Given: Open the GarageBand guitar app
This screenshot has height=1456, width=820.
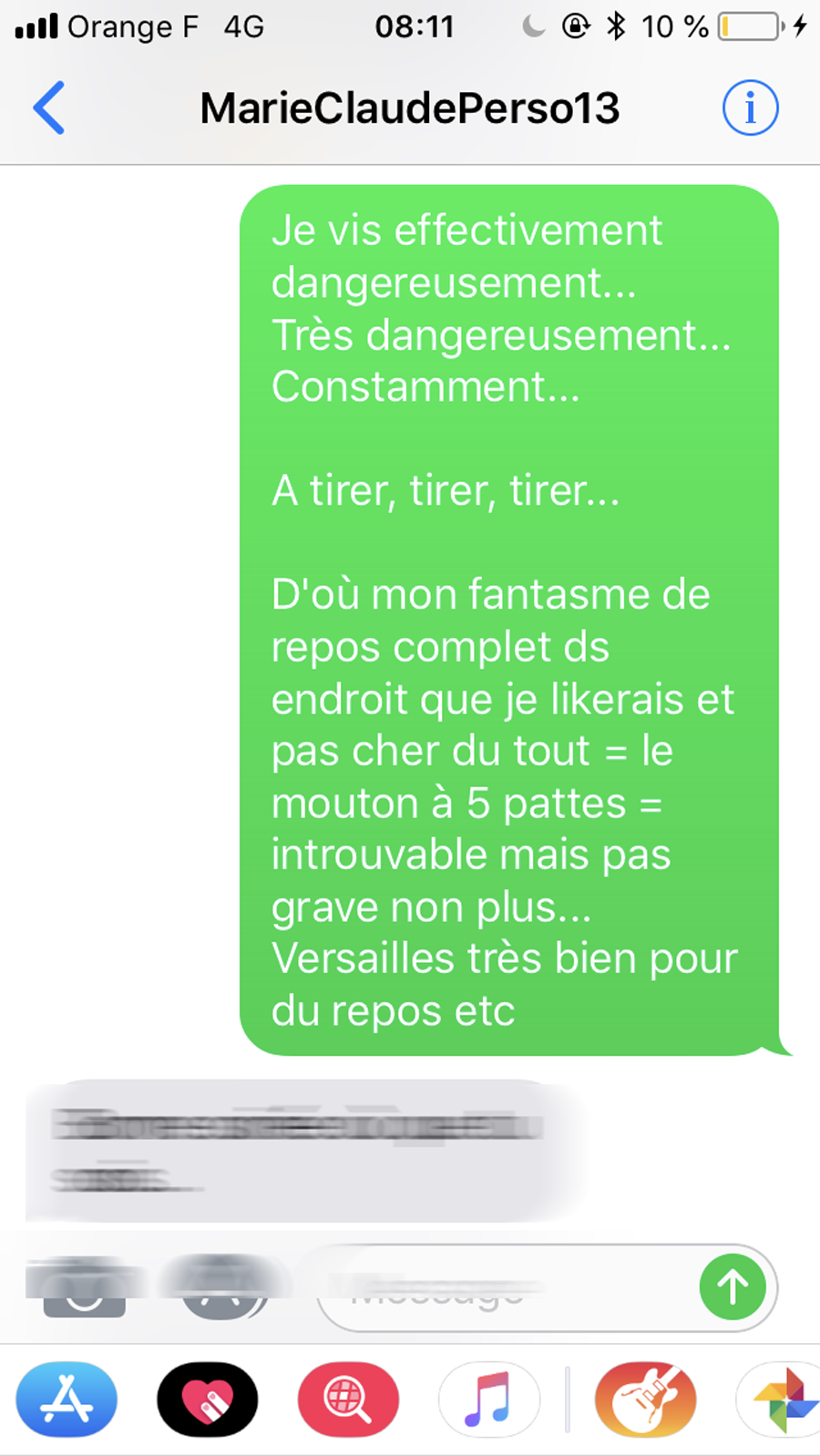Looking at the screenshot, I should pyautogui.click(x=645, y=1399).
